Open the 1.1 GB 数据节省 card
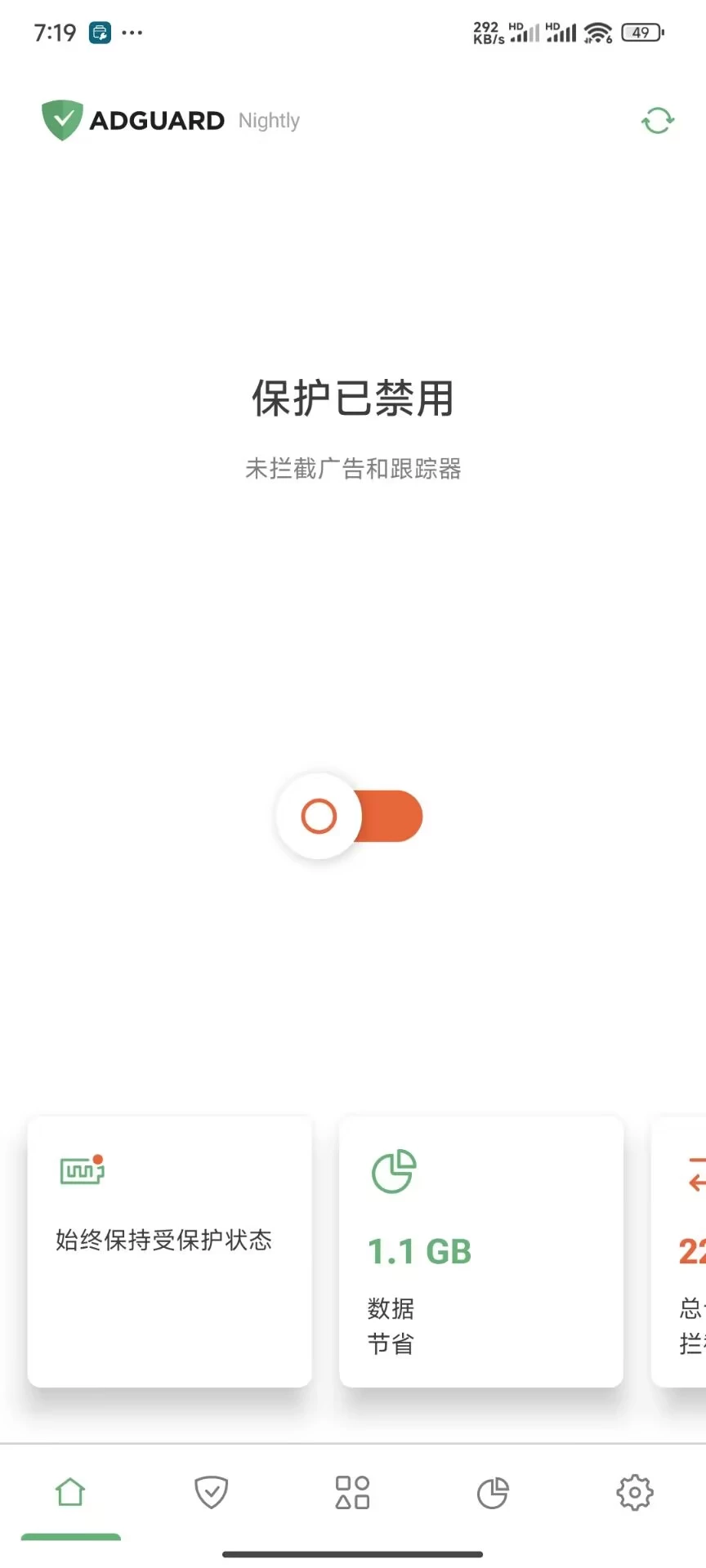706x1568 pixels. click(x=481, y=1251)
